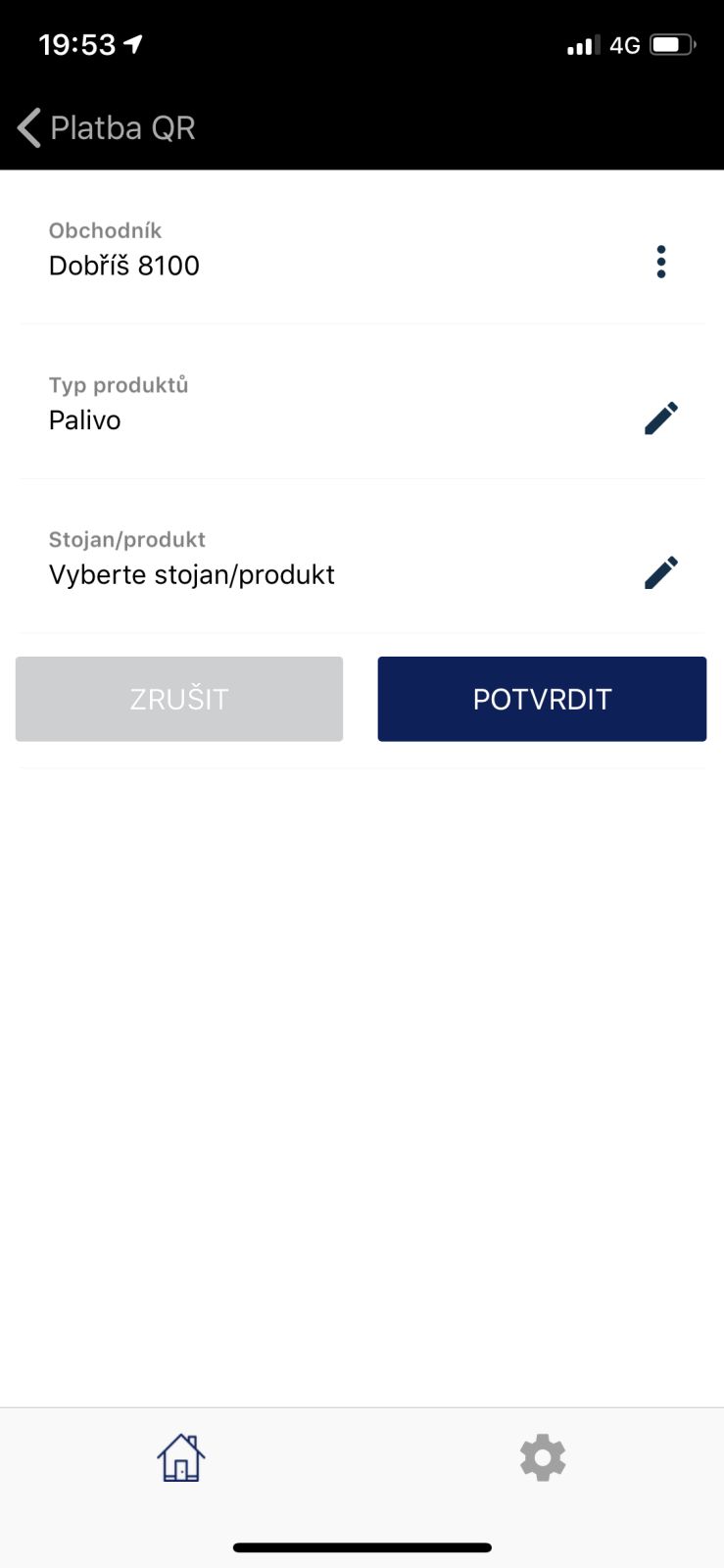The width and height of the screenshot is (724, 1568).
Task: Tap the ZRUŠIT button
Action: (179, 699)
